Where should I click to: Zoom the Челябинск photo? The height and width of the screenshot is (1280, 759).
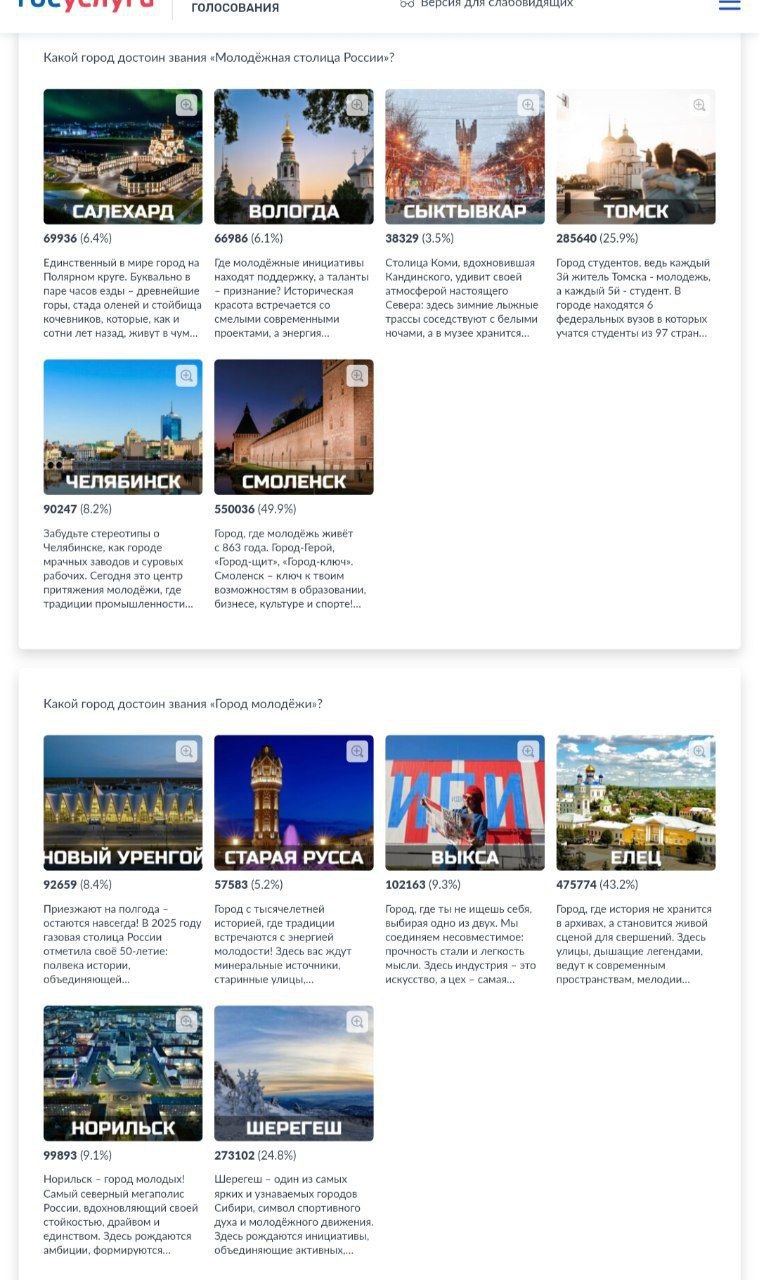tap(186, 376)
